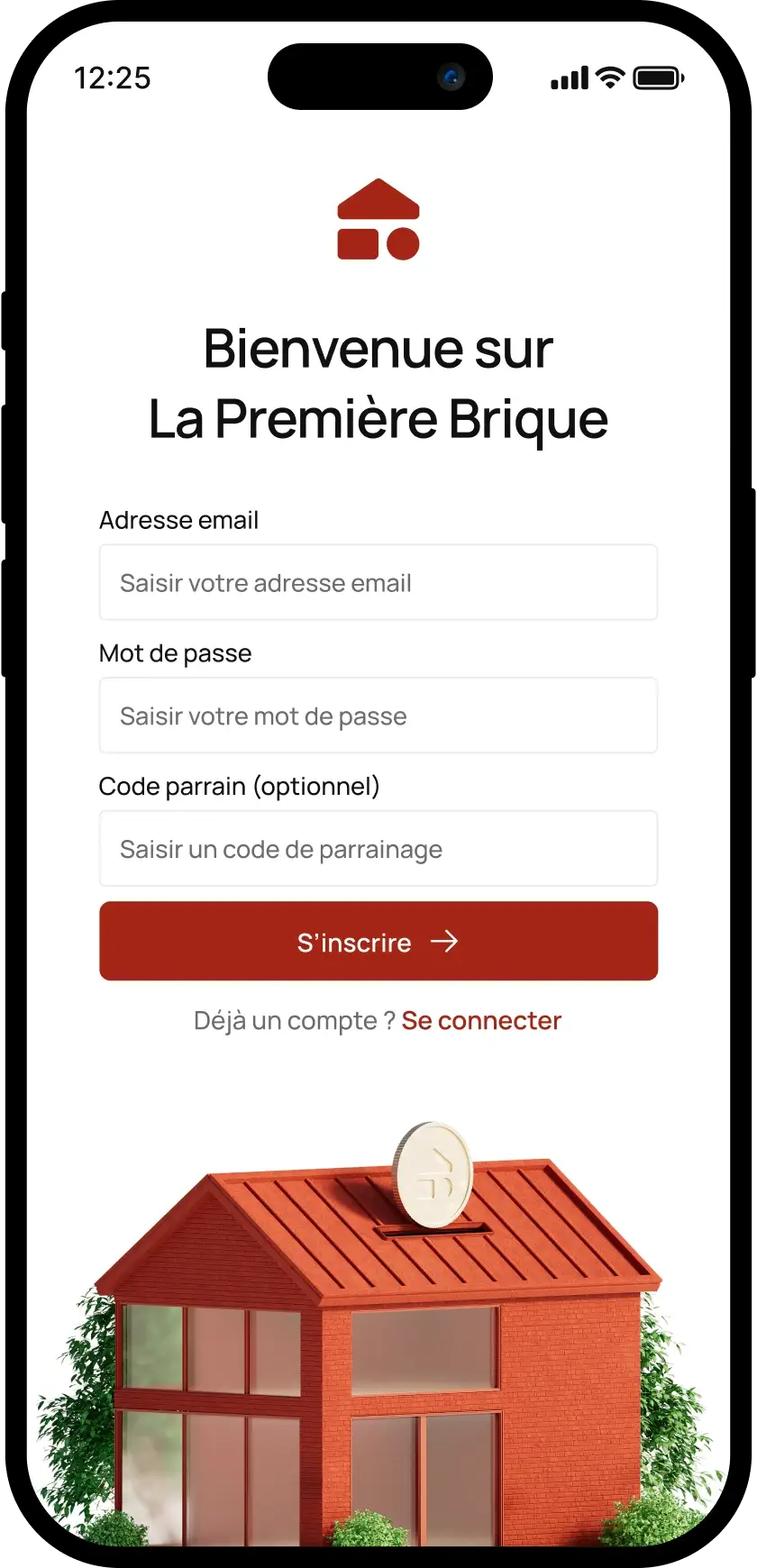This screenshot has width=757, height=1568.
Task: Select the Mot de passe field
Action: click(378, 716)
